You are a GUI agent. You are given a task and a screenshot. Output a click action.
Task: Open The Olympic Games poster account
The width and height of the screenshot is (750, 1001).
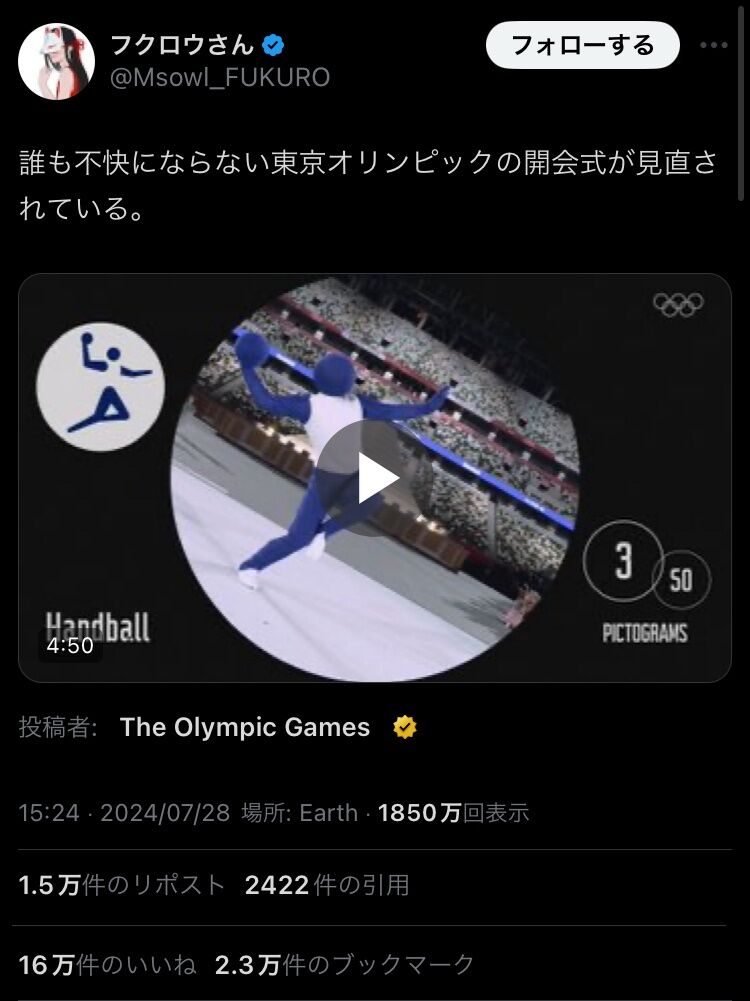(245, 727)
